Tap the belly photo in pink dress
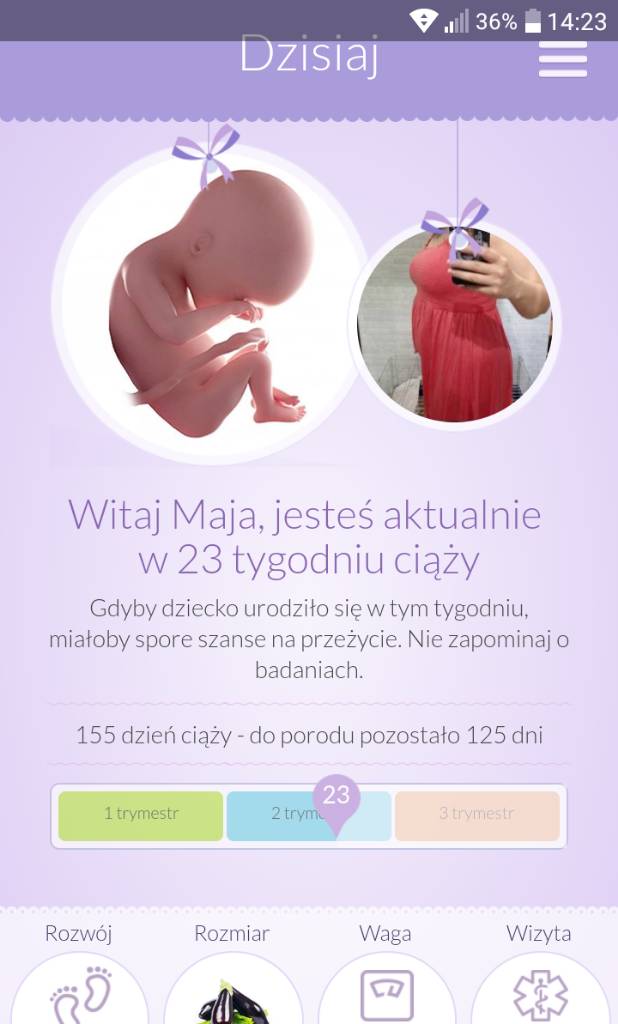 click(455, 324)
